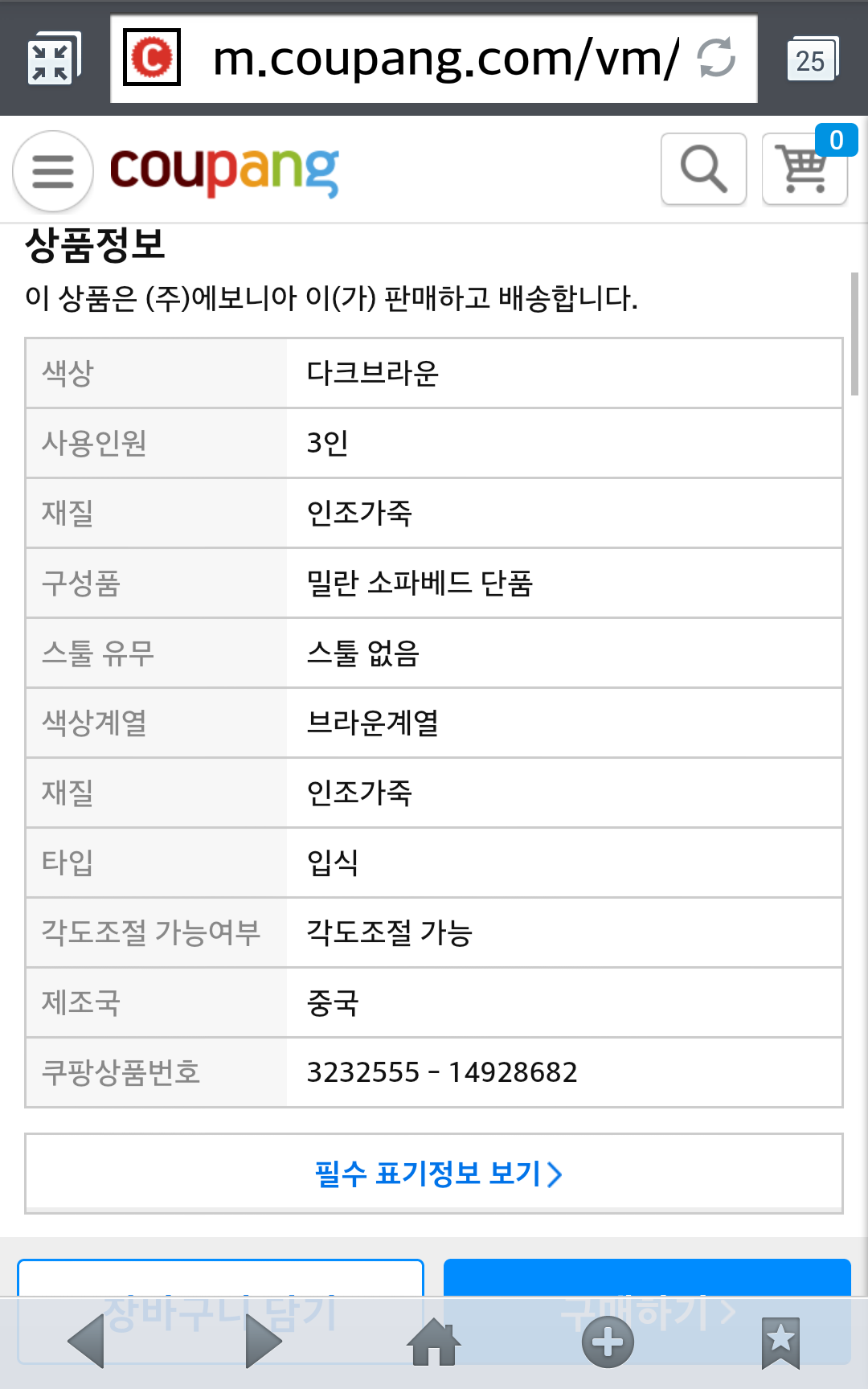The width and height of the screenshot is (868, 1389).
Task: Go forward with browser forward arrow
Action: [263, 1342]
